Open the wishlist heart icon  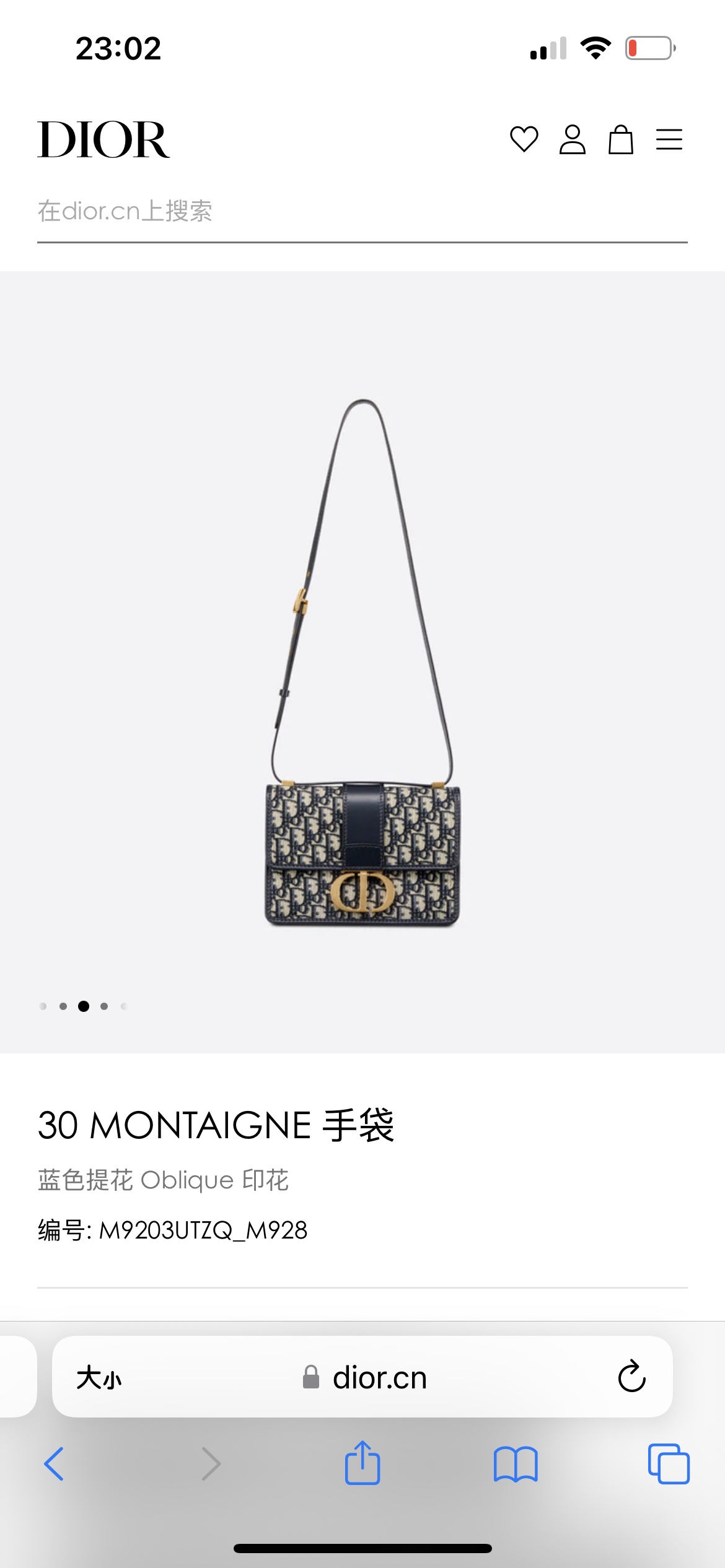(524, 139)
